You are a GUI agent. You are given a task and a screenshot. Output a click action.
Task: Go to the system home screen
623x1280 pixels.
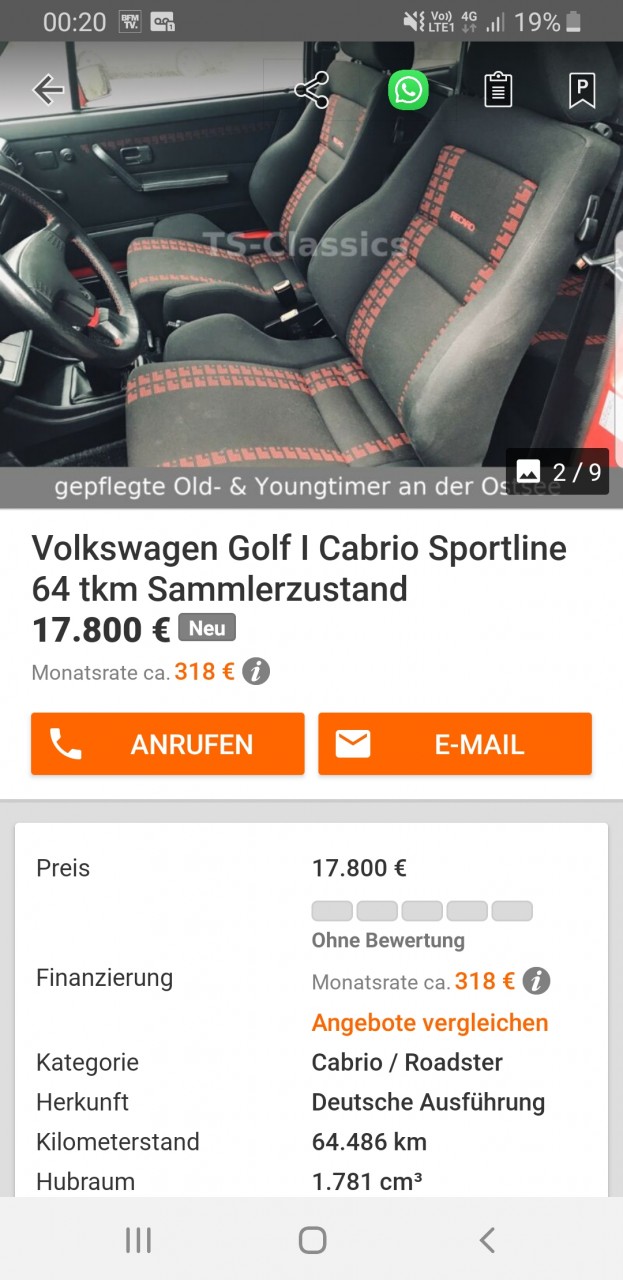coord(312,1241)
